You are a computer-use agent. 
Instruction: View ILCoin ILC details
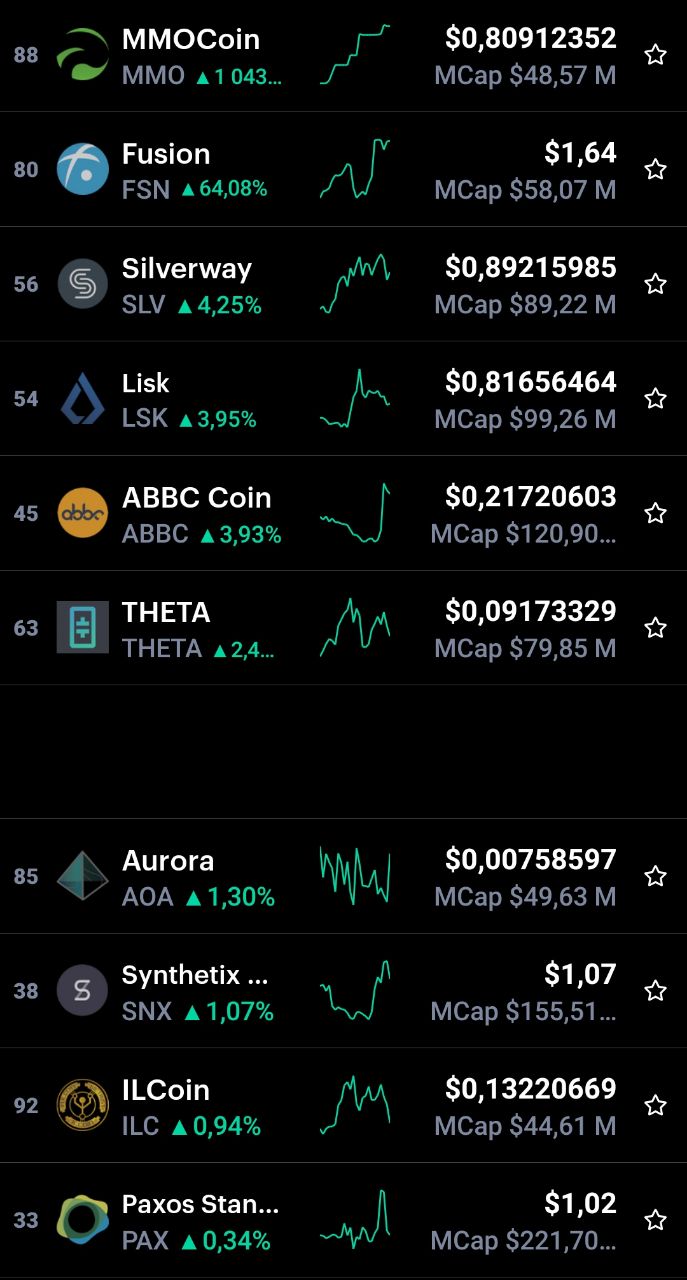coord(343,1105)
